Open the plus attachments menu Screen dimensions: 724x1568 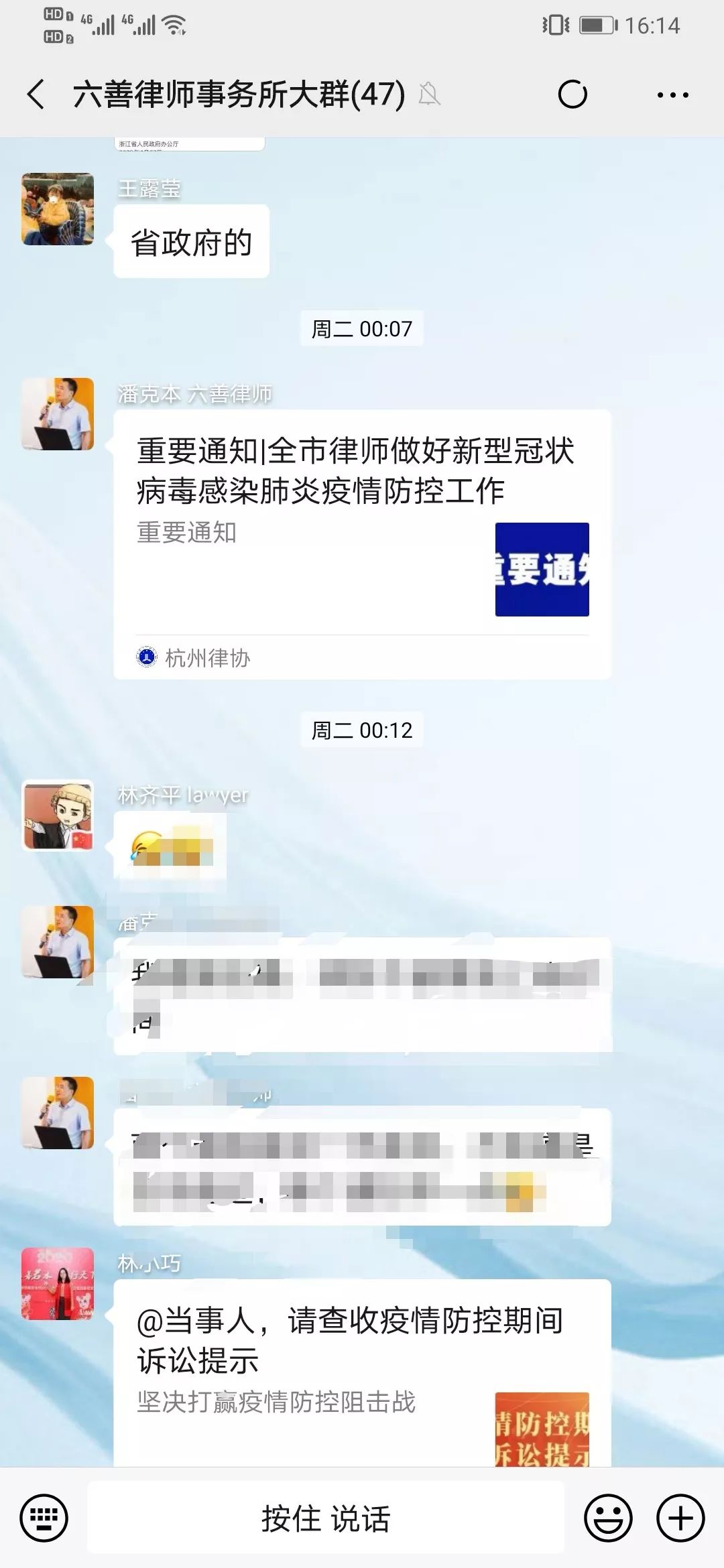[680, 1518]
